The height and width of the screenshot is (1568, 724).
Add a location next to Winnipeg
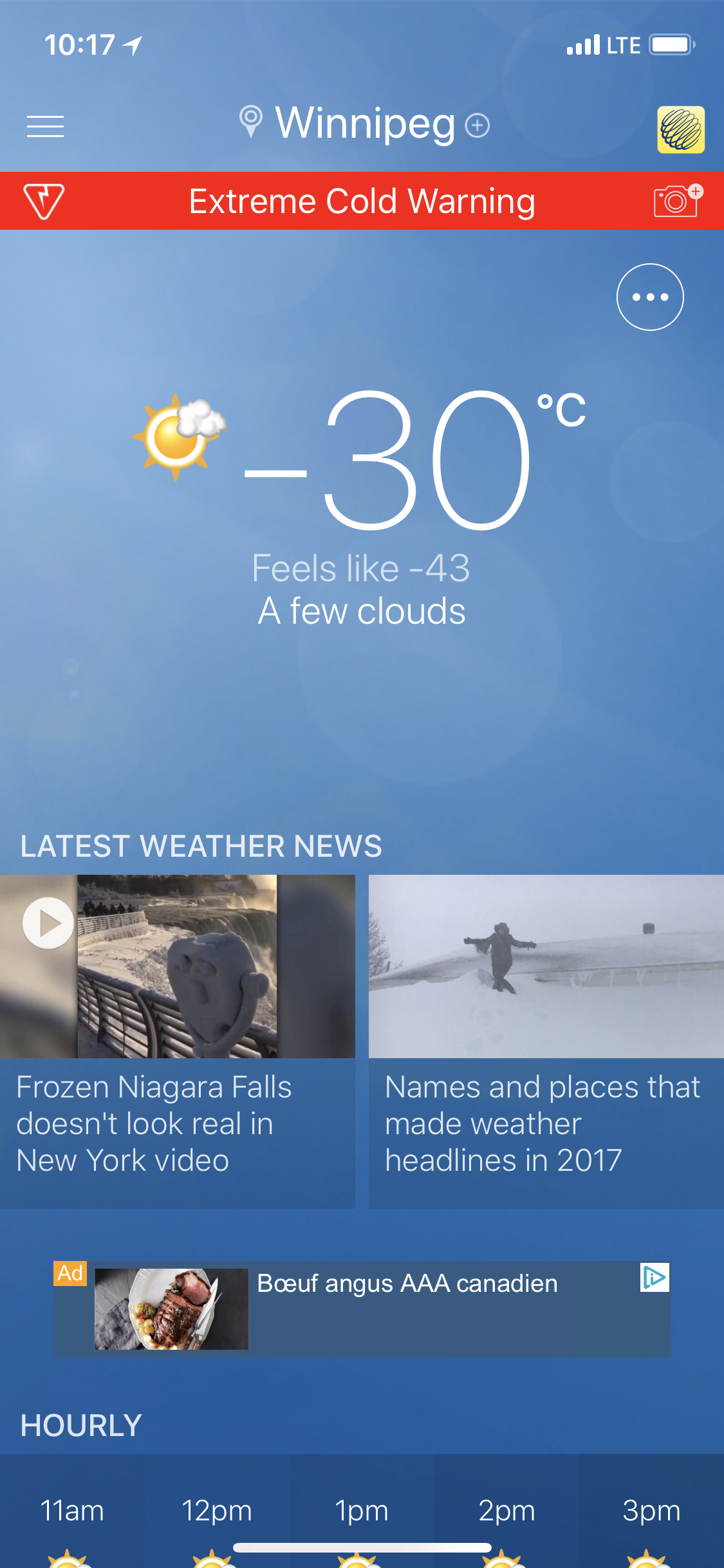click(x=478, y=125)
